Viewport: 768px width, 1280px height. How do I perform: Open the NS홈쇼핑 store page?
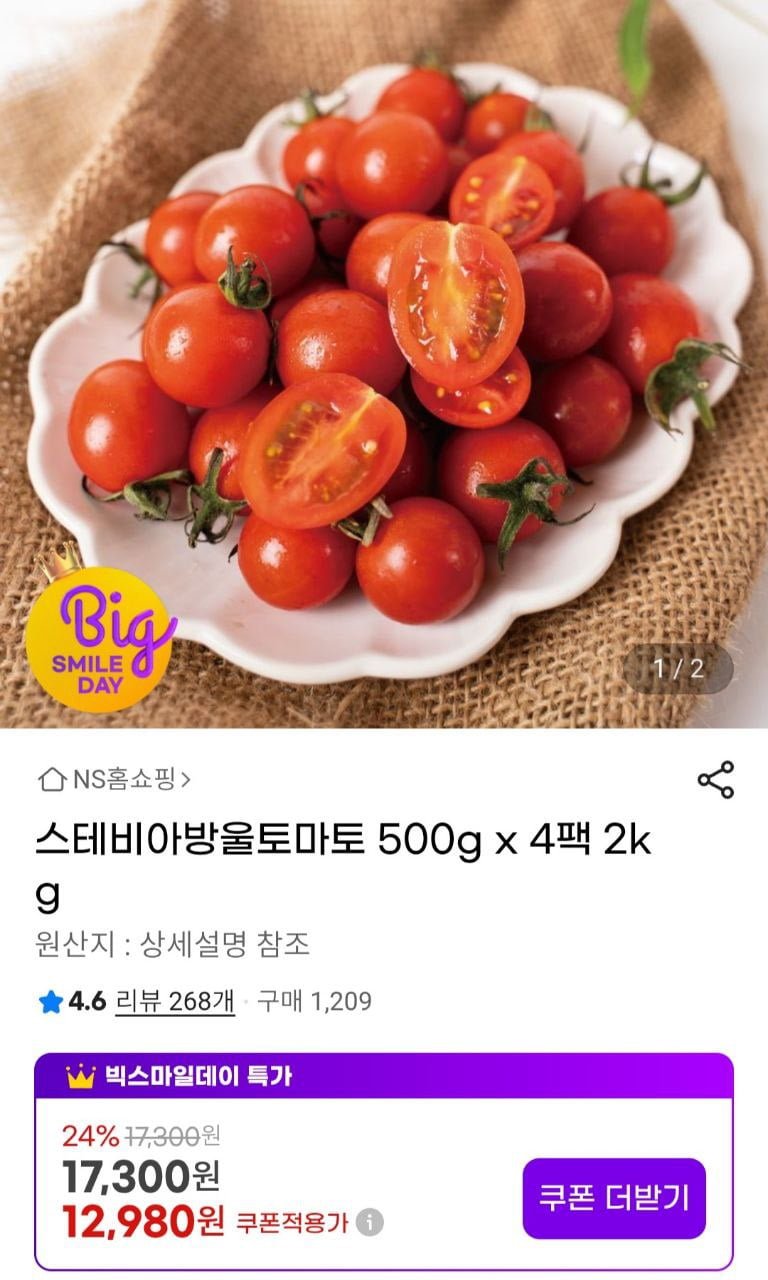(114, 779)
